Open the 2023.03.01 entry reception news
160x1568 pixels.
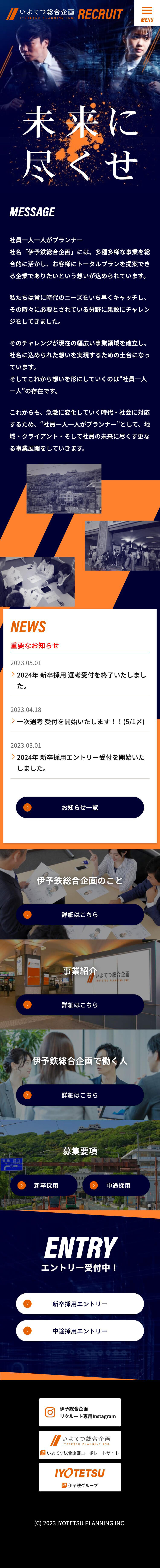tap(80, 762)
